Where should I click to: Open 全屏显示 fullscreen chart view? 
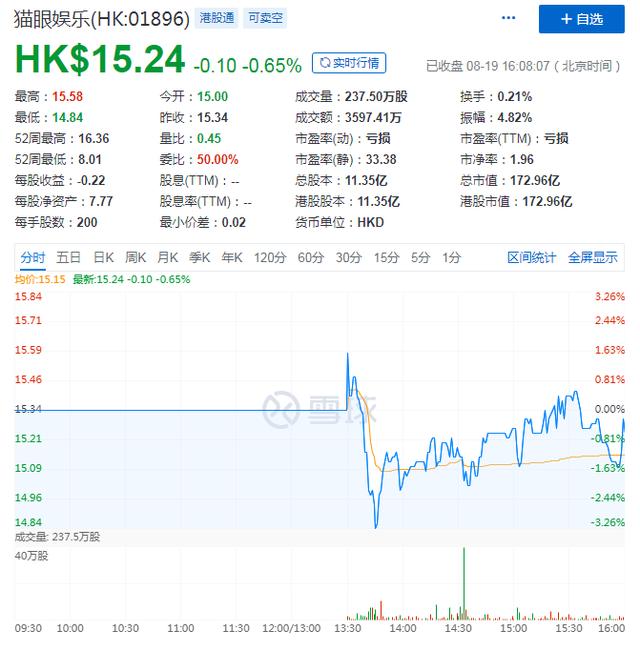[593, 257]
